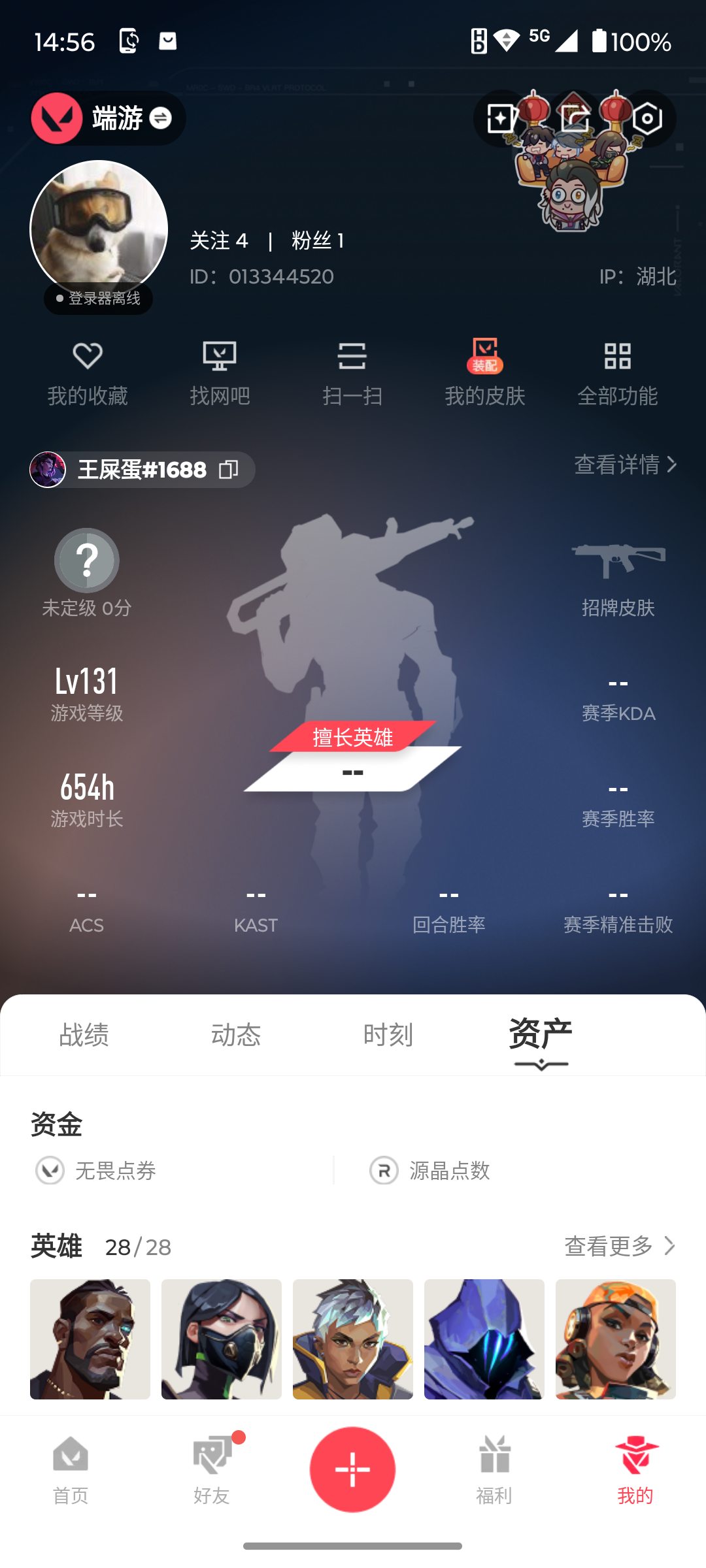Open the following list 关注 4
Image resolution: width=706 pixels, height=1568 pixels.
[x=219, y=240]
